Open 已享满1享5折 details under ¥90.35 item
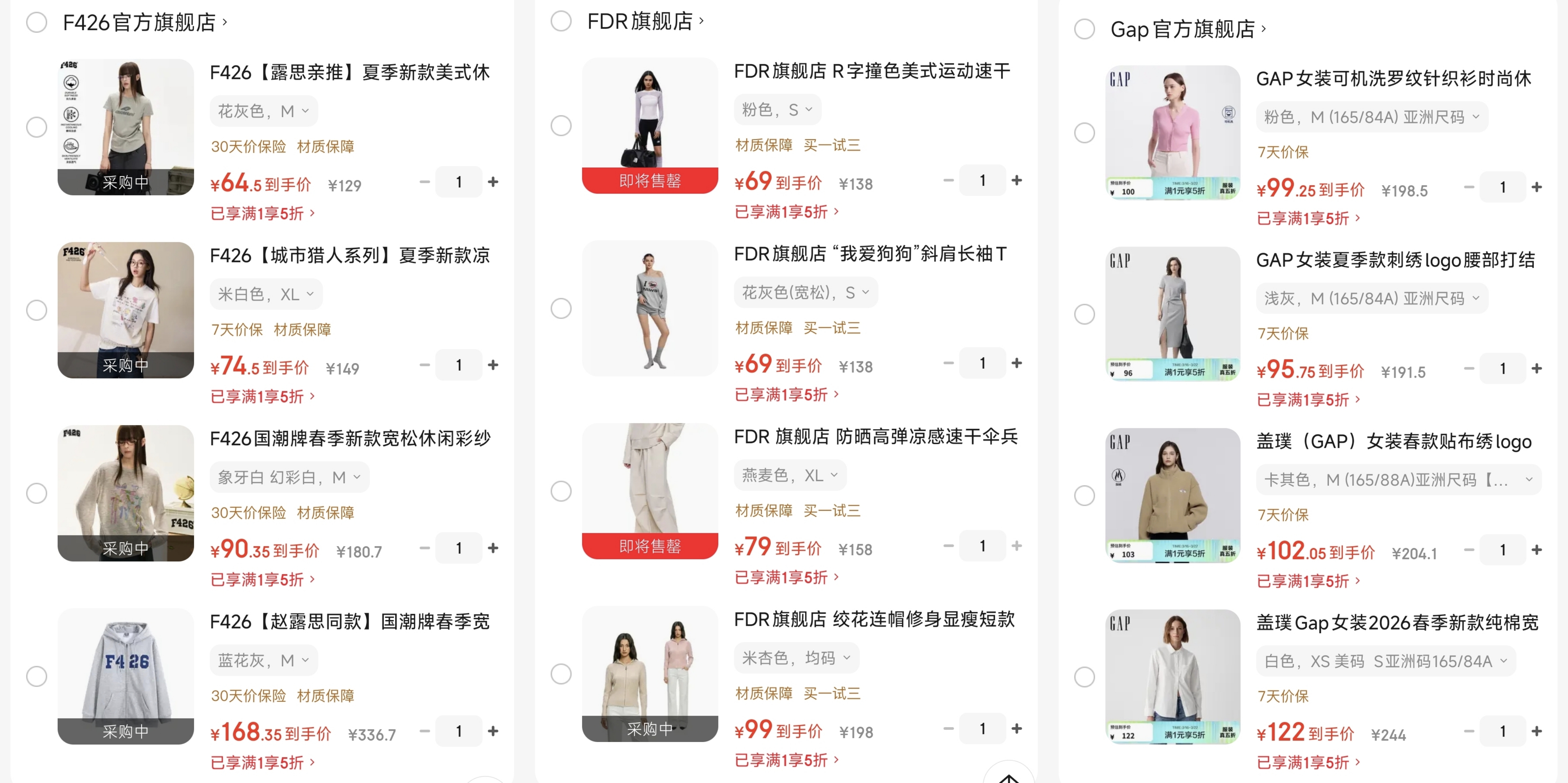Image resolution: width=1568 pixels, height=783 pixels. (262, 579)
